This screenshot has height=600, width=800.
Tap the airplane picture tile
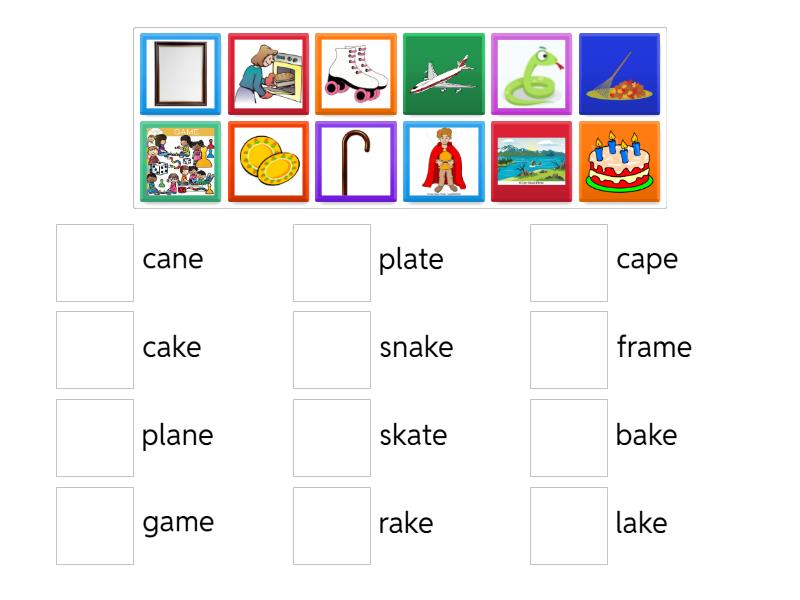point(444,75)
